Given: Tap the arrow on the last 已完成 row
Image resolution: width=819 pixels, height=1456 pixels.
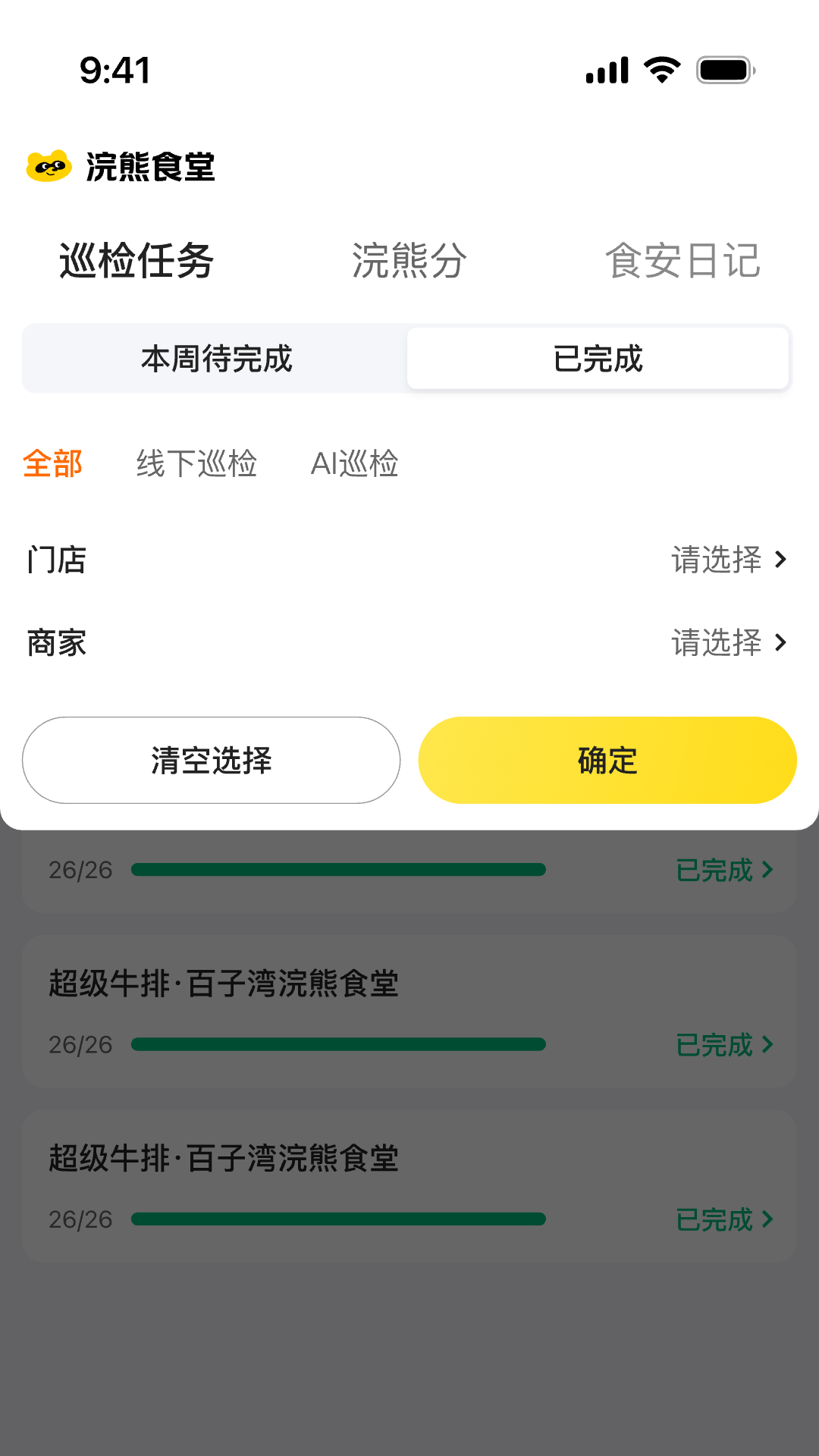Looking at the screenshot, I should (767, 1219).
